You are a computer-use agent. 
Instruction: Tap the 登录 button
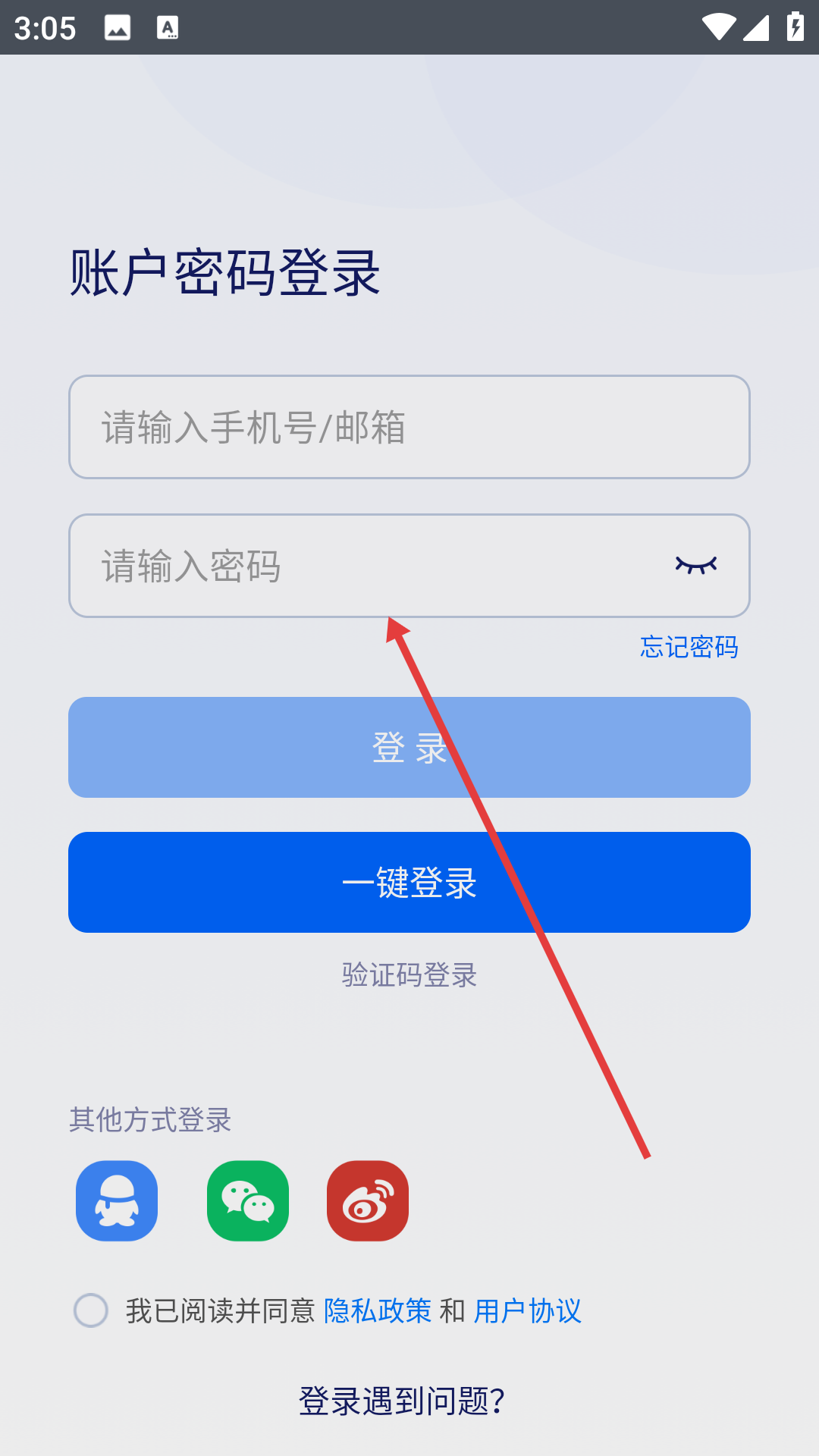[x=409, y=747]
